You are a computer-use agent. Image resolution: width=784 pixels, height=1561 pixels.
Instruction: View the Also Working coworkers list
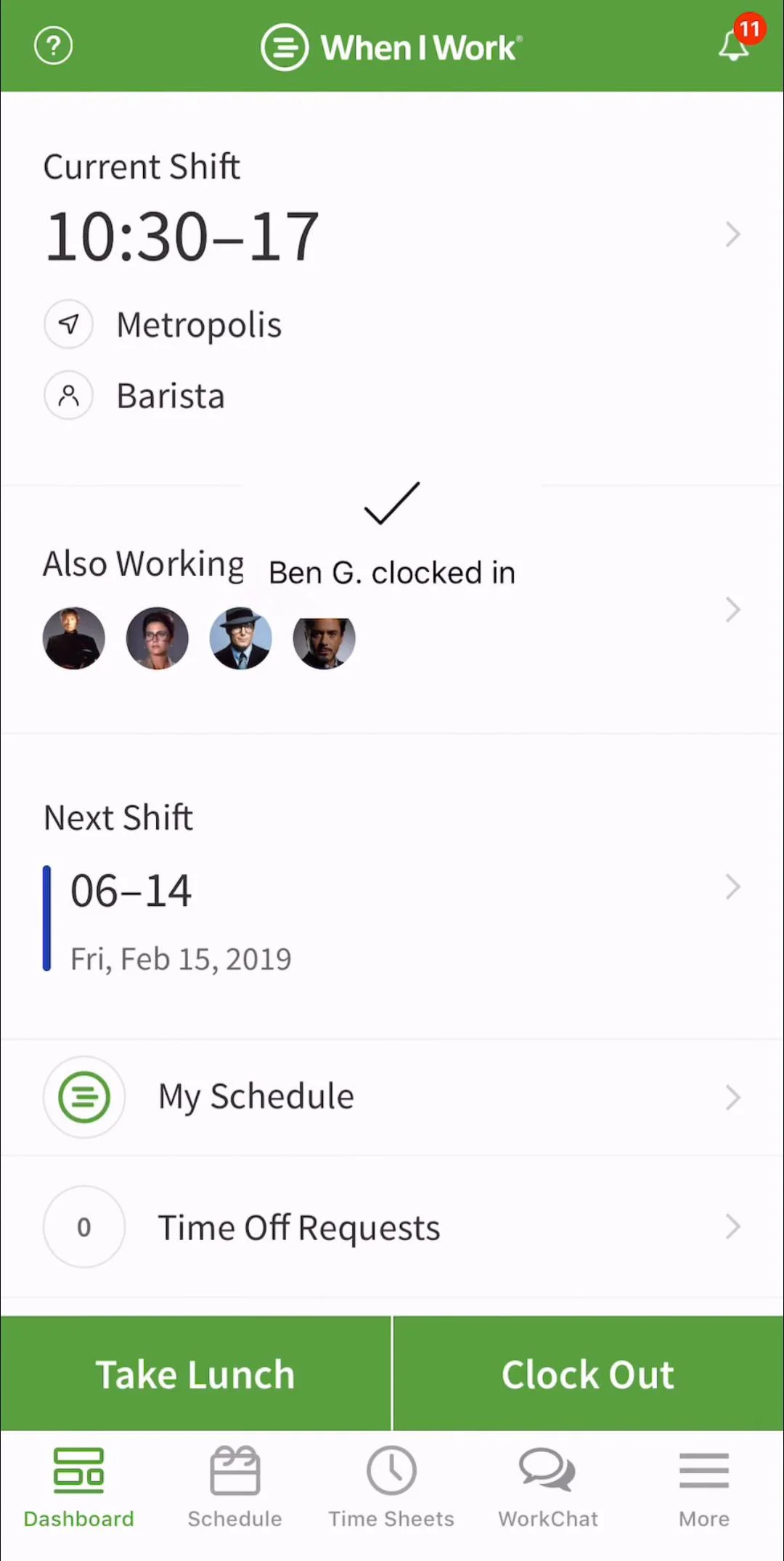pyautogui.click(x=392, y=610)
